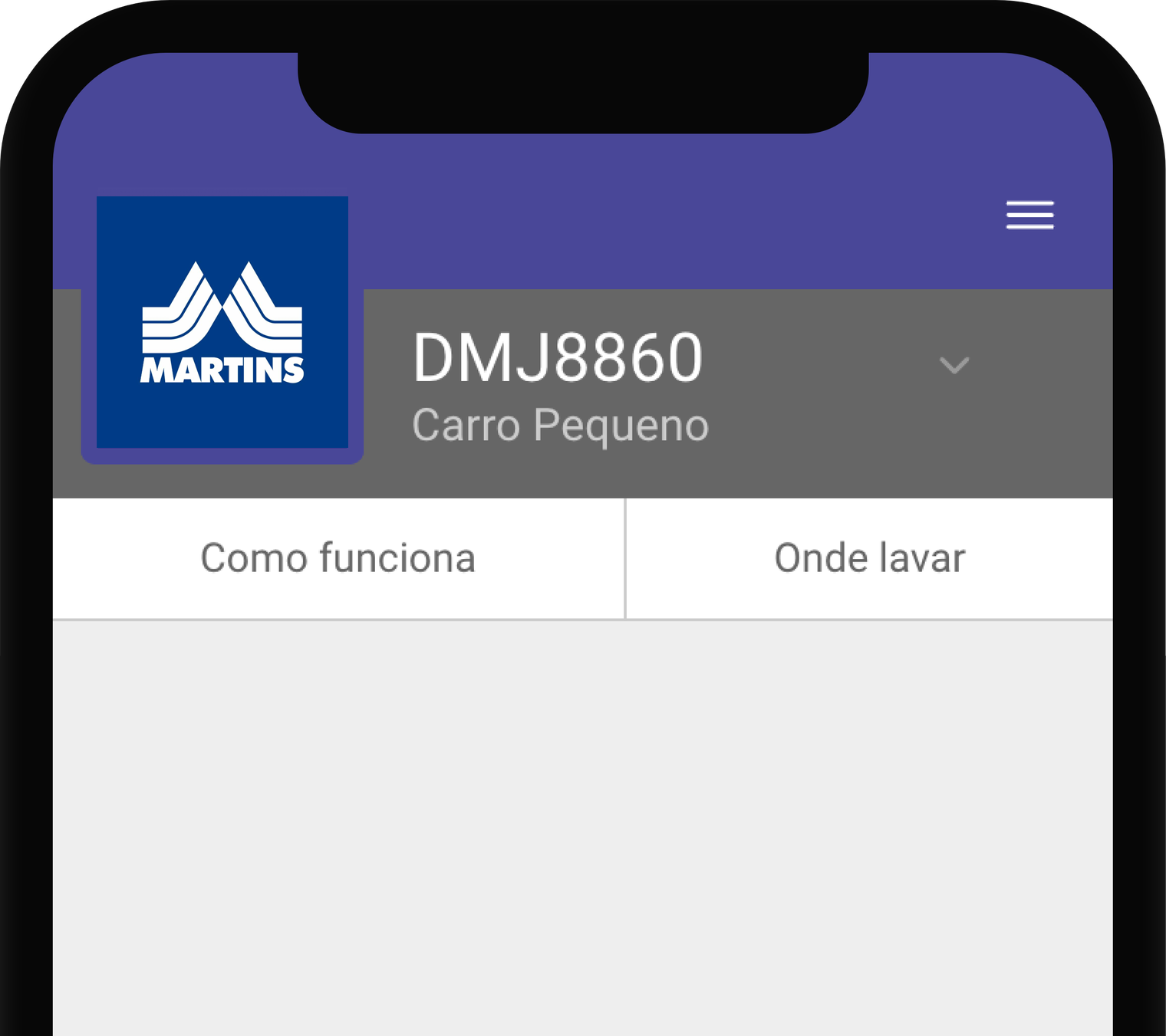1166x1036 pixels.
Task: Open the hamburger menu
Action: pyautogui.click(x=1029, y=215)
